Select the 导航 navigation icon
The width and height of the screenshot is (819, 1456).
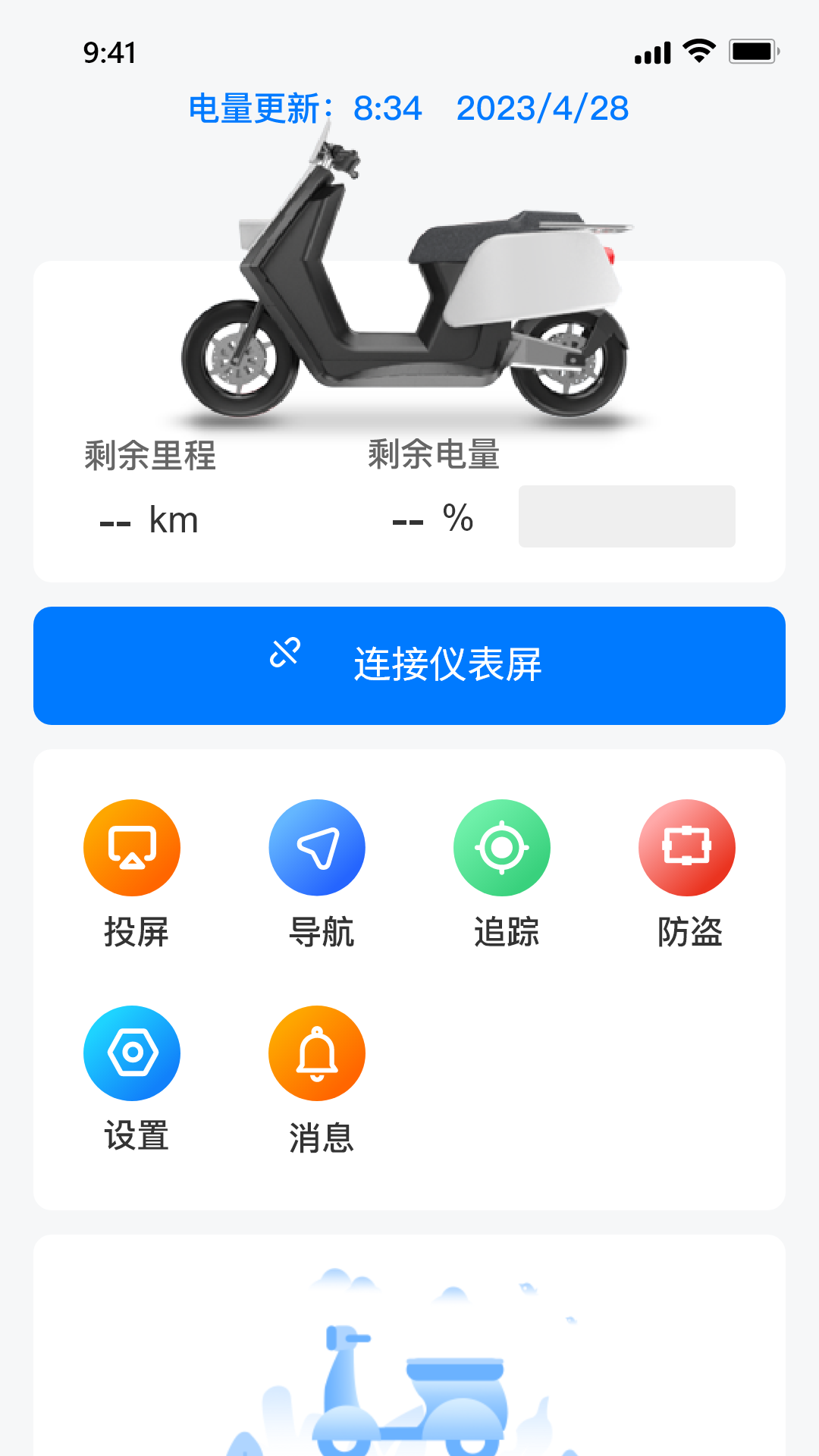click(317, 847)
